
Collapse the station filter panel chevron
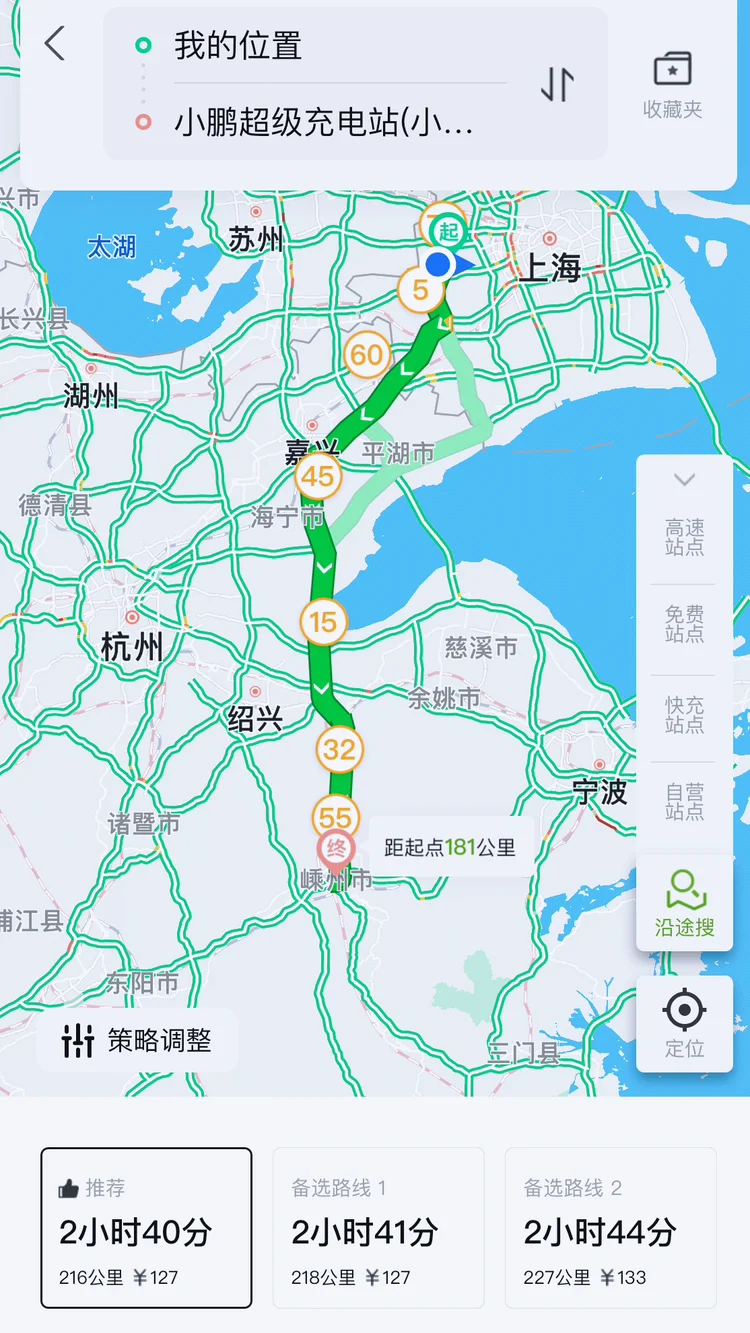click(x=684, y=480)
